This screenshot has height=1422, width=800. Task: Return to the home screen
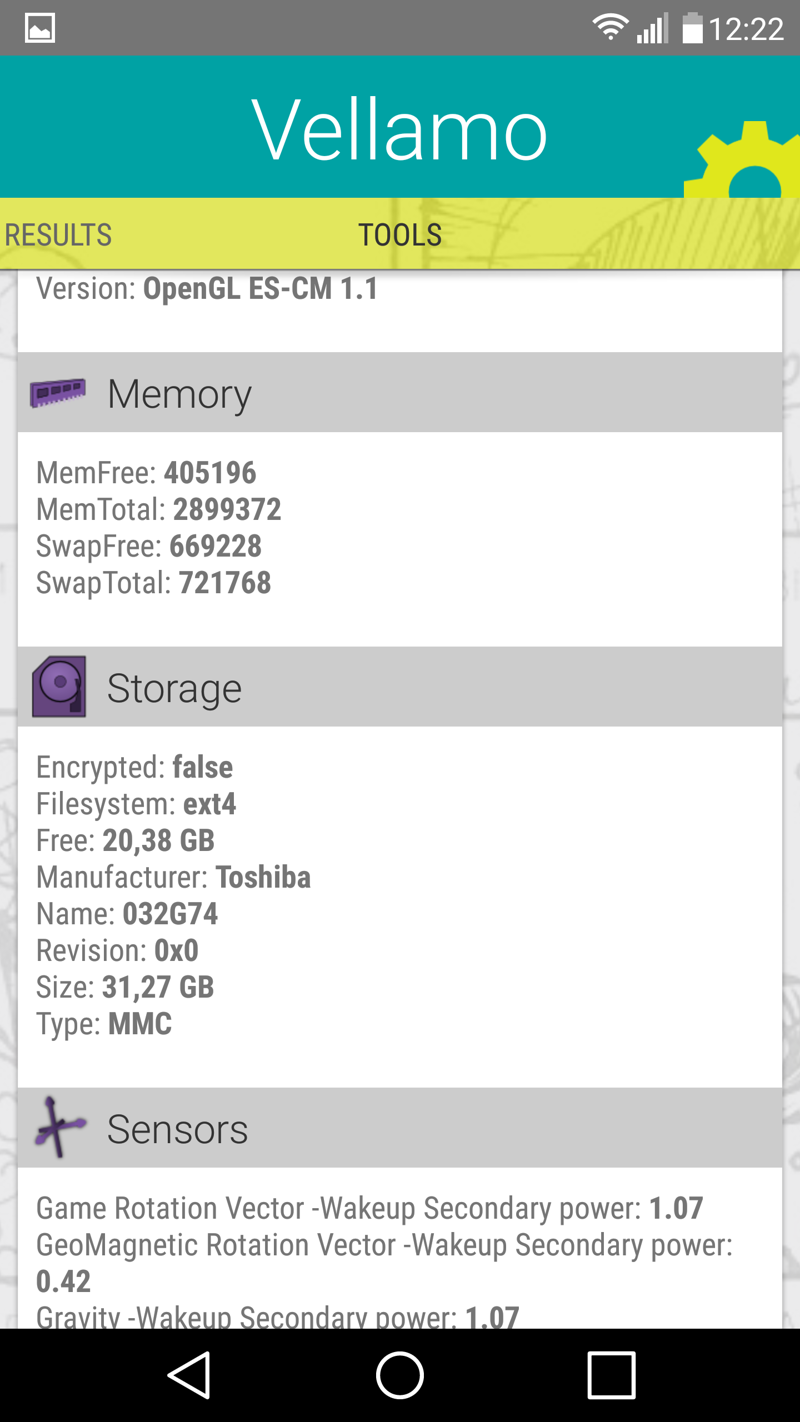[400, 1375]
